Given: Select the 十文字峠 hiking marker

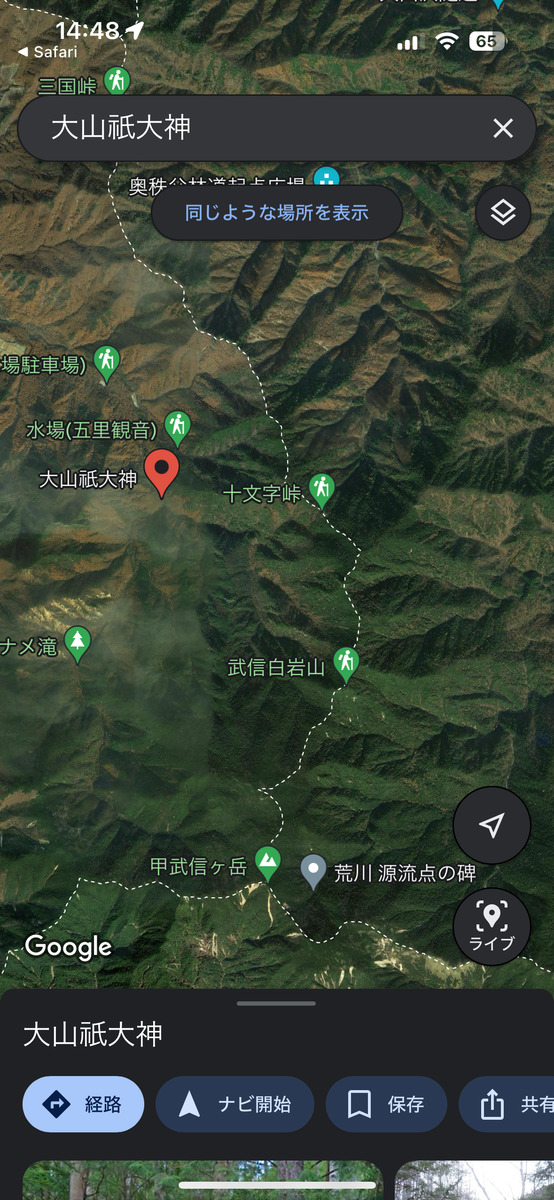Looking at the screenshot, I should tap(321, 490).
